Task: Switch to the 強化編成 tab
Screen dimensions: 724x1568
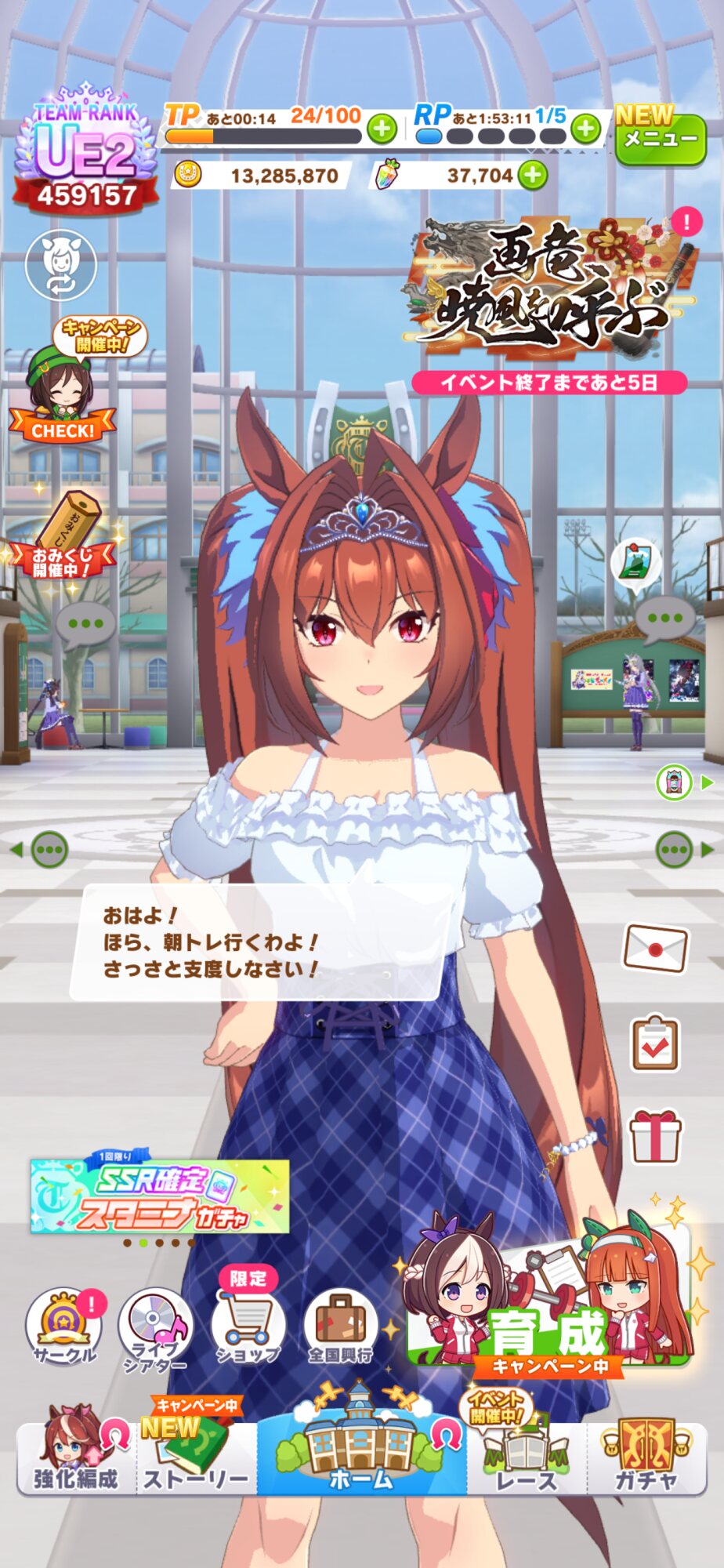Action: [x=77, y=1457]
